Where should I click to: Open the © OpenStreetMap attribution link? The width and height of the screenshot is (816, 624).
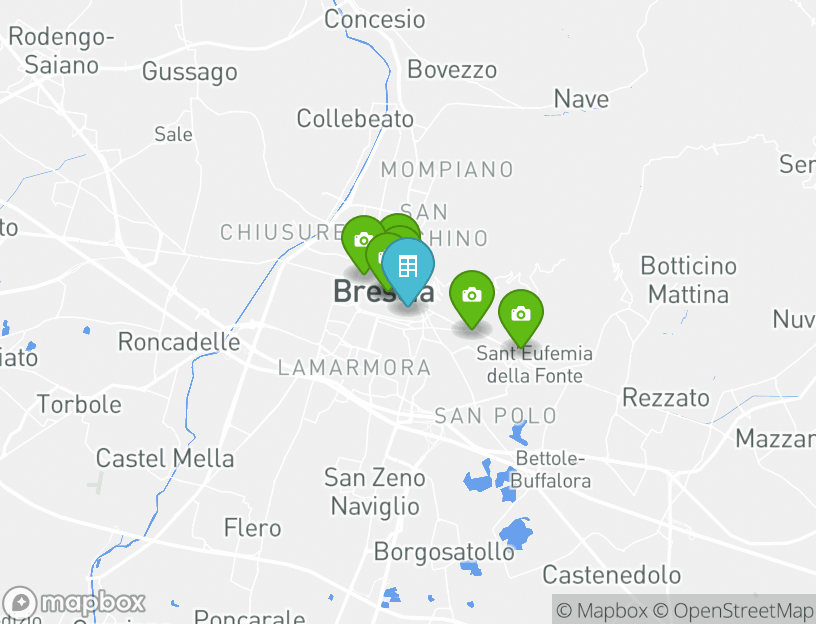(x=733, y=610)
